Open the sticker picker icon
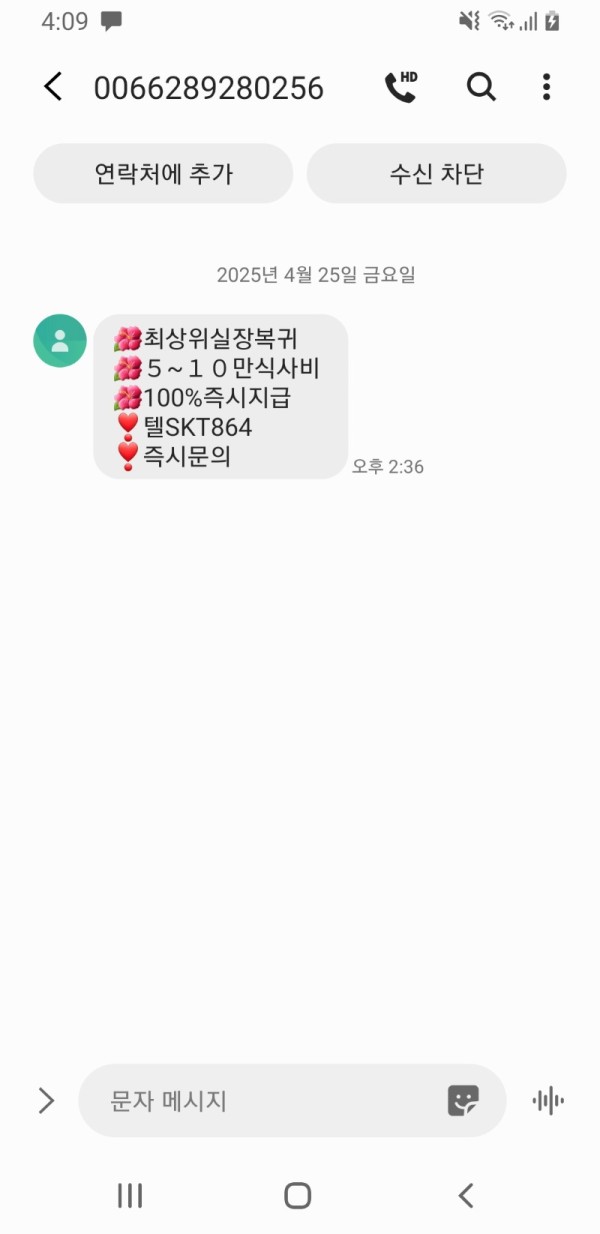The width and height of the screenshot is (600, 1234). point(462,1101)
